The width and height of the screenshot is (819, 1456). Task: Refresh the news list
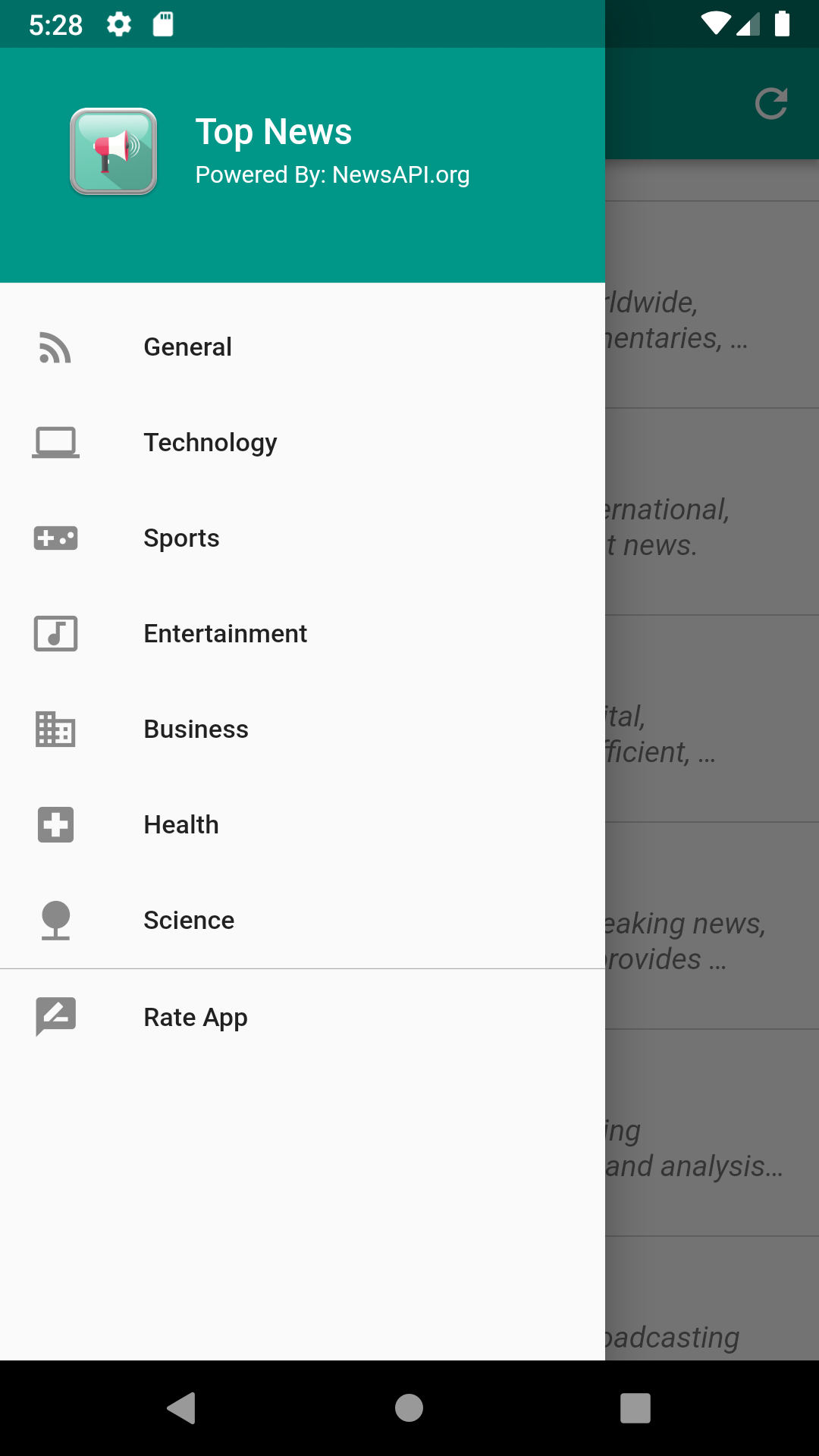(x=771, y=104)
